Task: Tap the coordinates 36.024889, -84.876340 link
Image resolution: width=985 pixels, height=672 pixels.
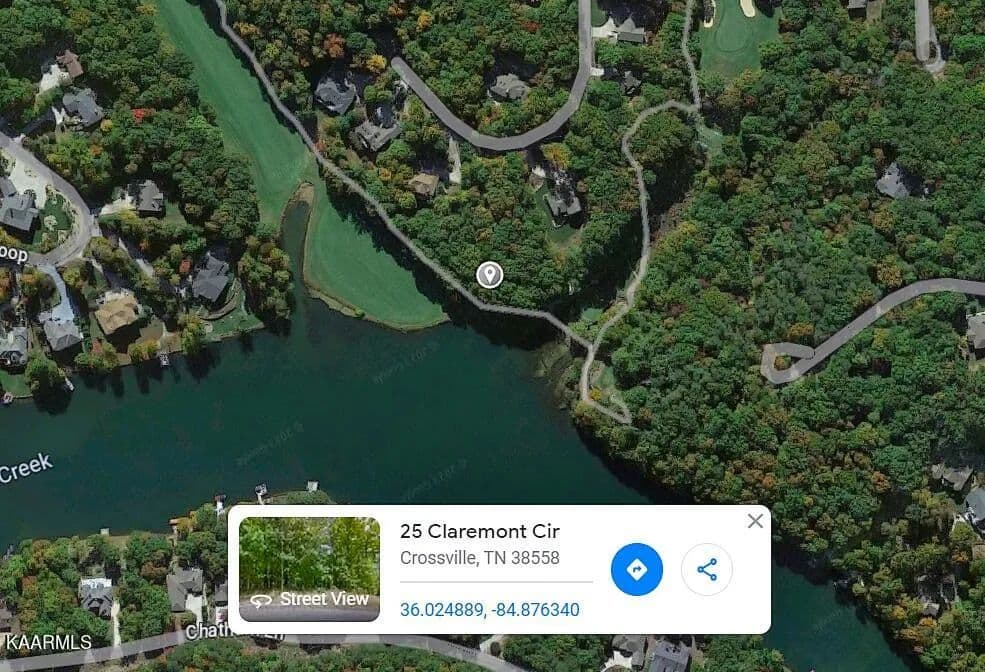Action: 489,609
